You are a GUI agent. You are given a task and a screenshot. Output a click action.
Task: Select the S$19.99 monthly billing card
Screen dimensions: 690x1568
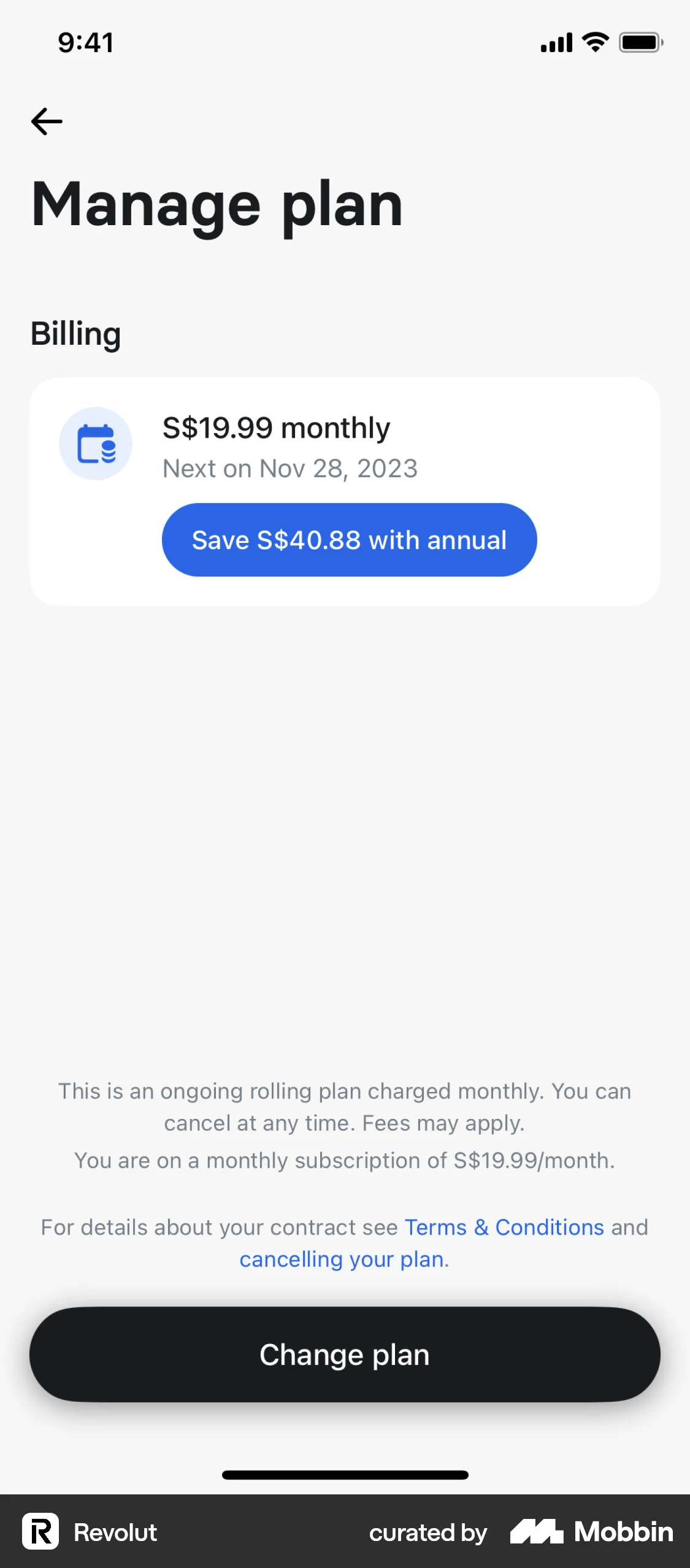[345, 491]
